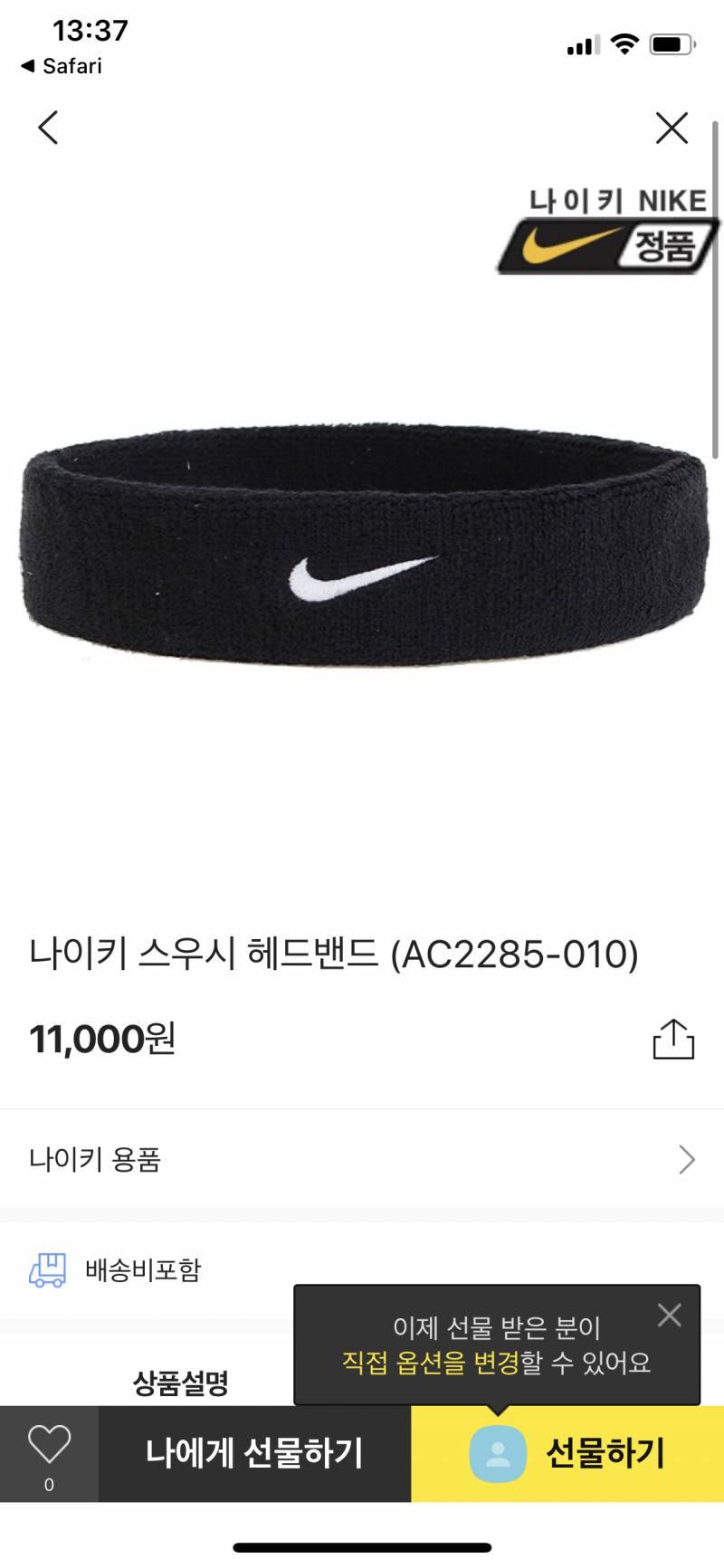Close the product page with the X
This screenshot has width=724, height=1568.
click(x=672, y=128)
